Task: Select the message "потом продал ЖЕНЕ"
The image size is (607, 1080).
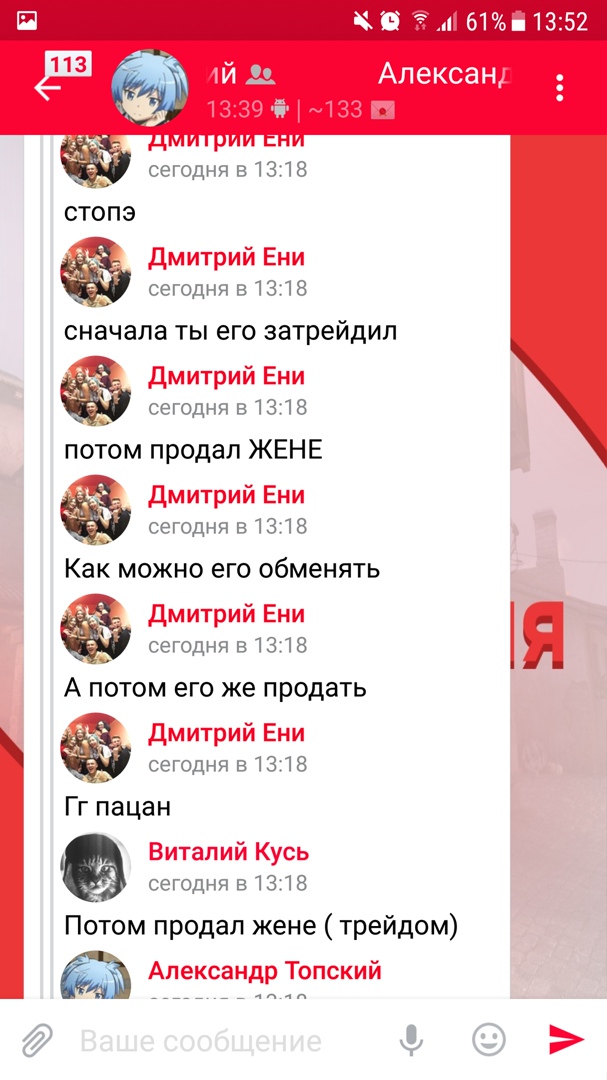Action: point(193,450)
